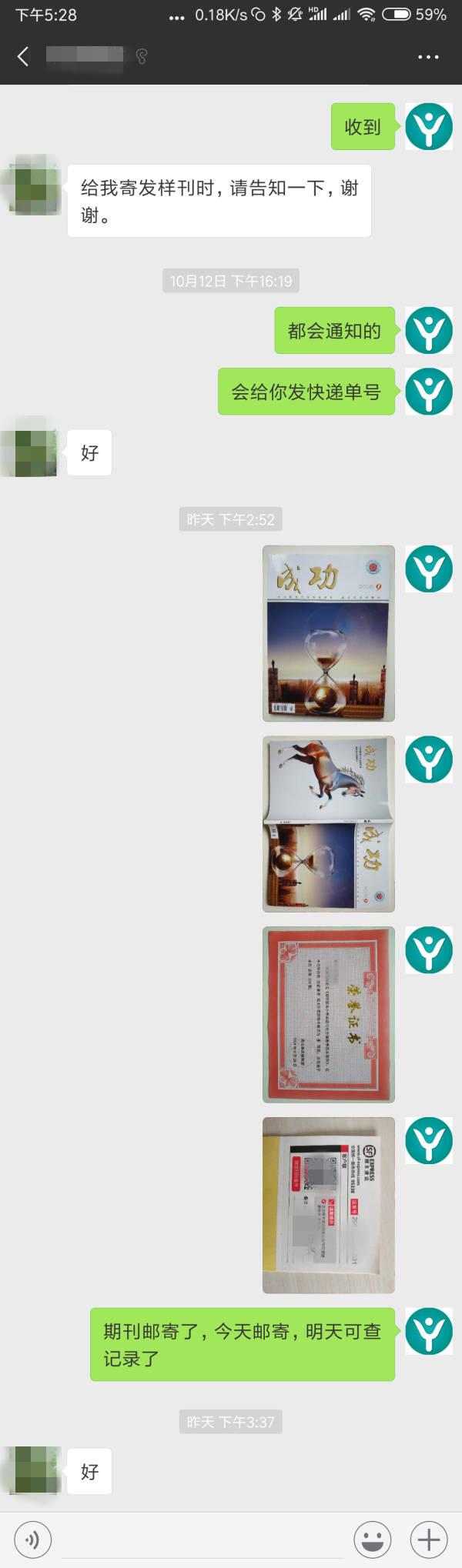Open the emoji sticker panel
Viewport: 462px width, 1568px height.
[x=373, y=1540]
